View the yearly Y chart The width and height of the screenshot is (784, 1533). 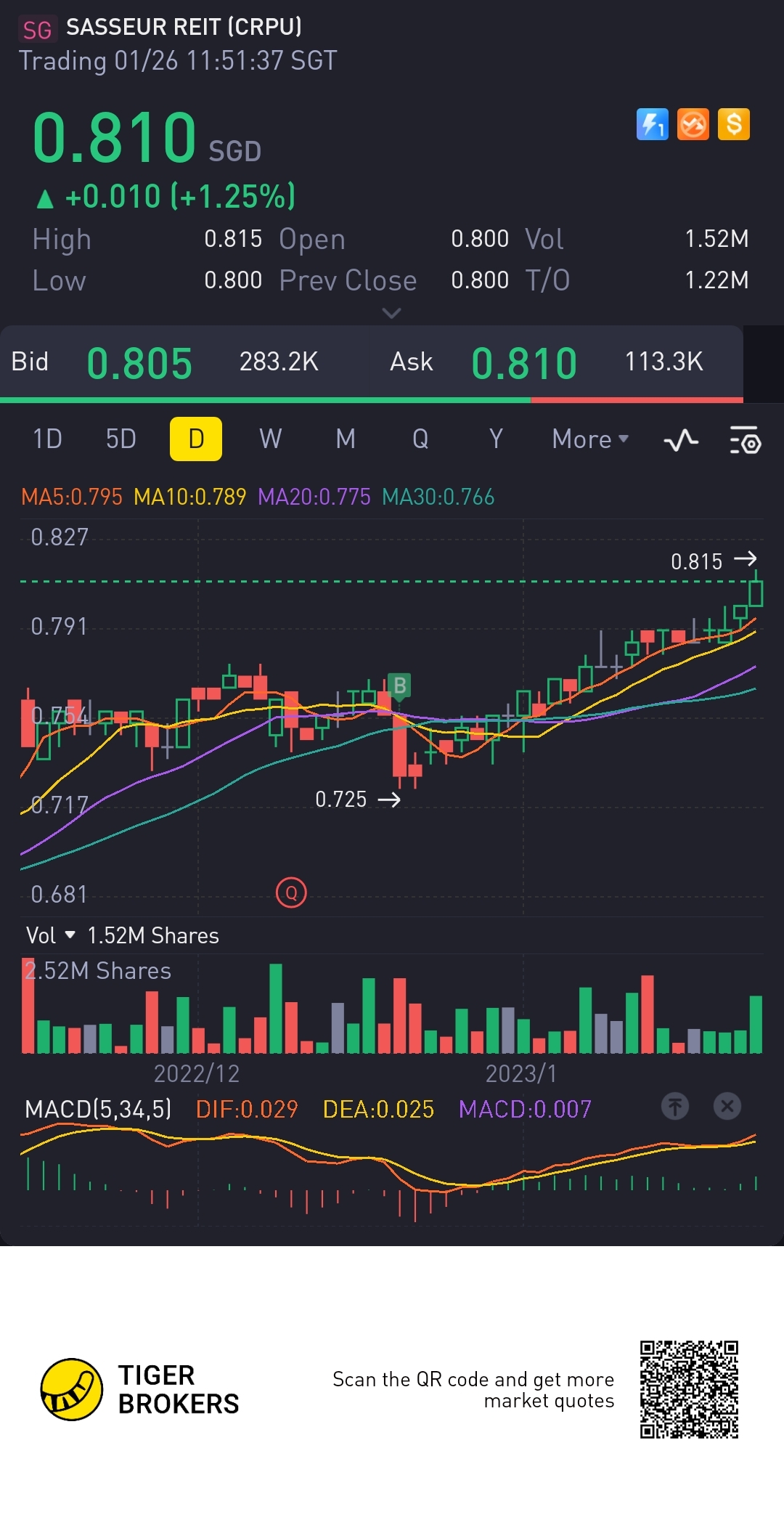click(x=496, y=439)
